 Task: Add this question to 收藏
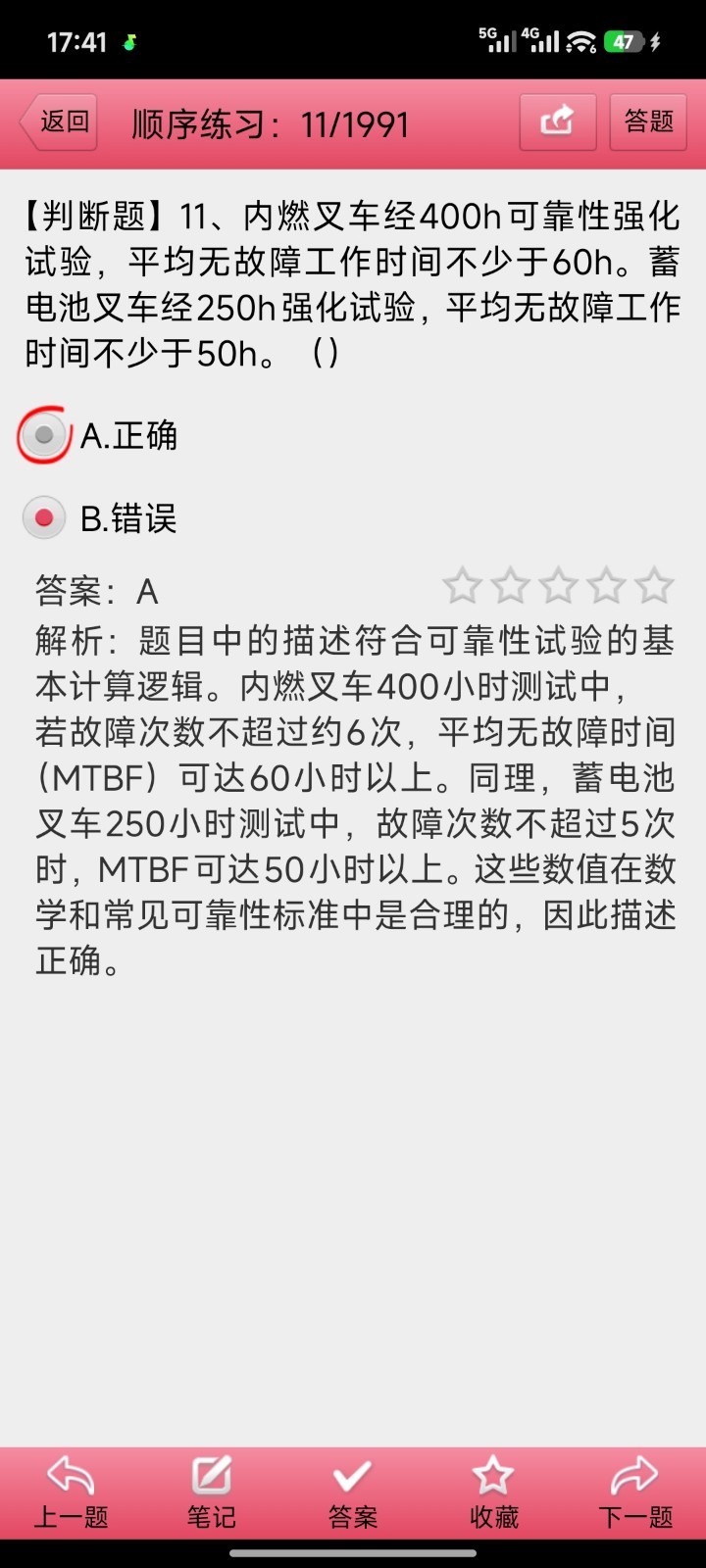point(493,1493)
